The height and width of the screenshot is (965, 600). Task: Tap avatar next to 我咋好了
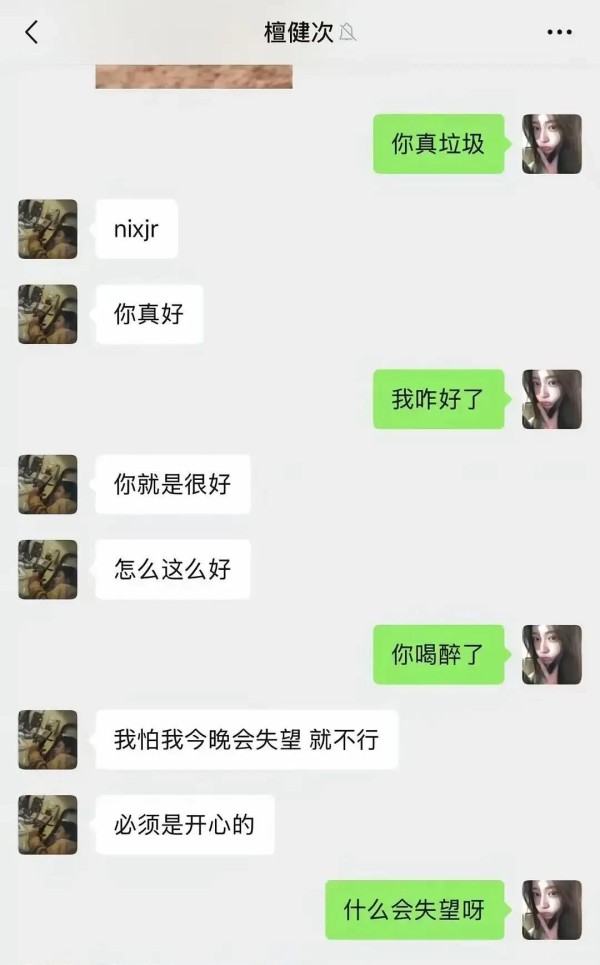pyautogui.click(x=552, y=399)
